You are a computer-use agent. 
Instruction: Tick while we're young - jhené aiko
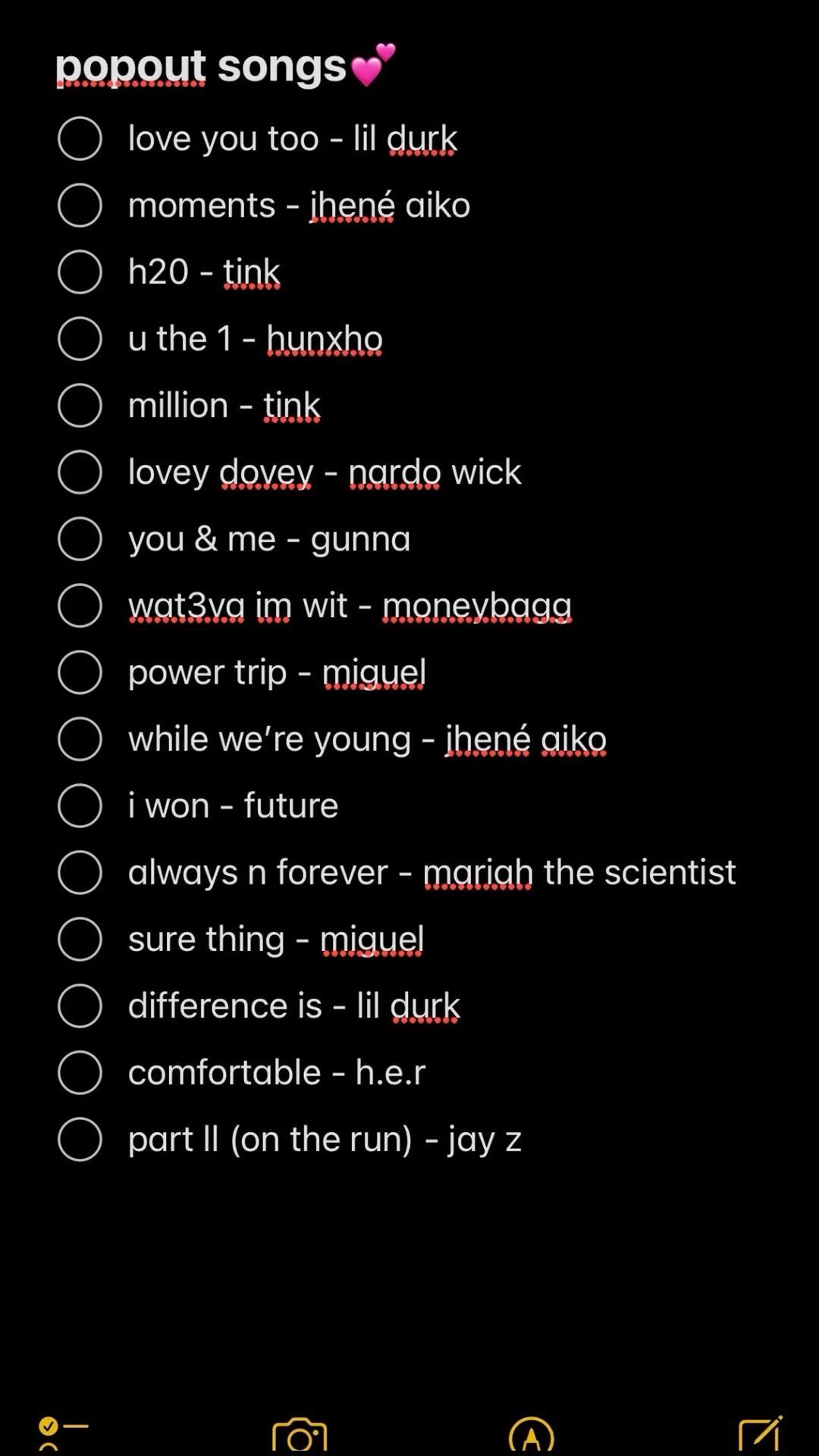coord(80,739)
